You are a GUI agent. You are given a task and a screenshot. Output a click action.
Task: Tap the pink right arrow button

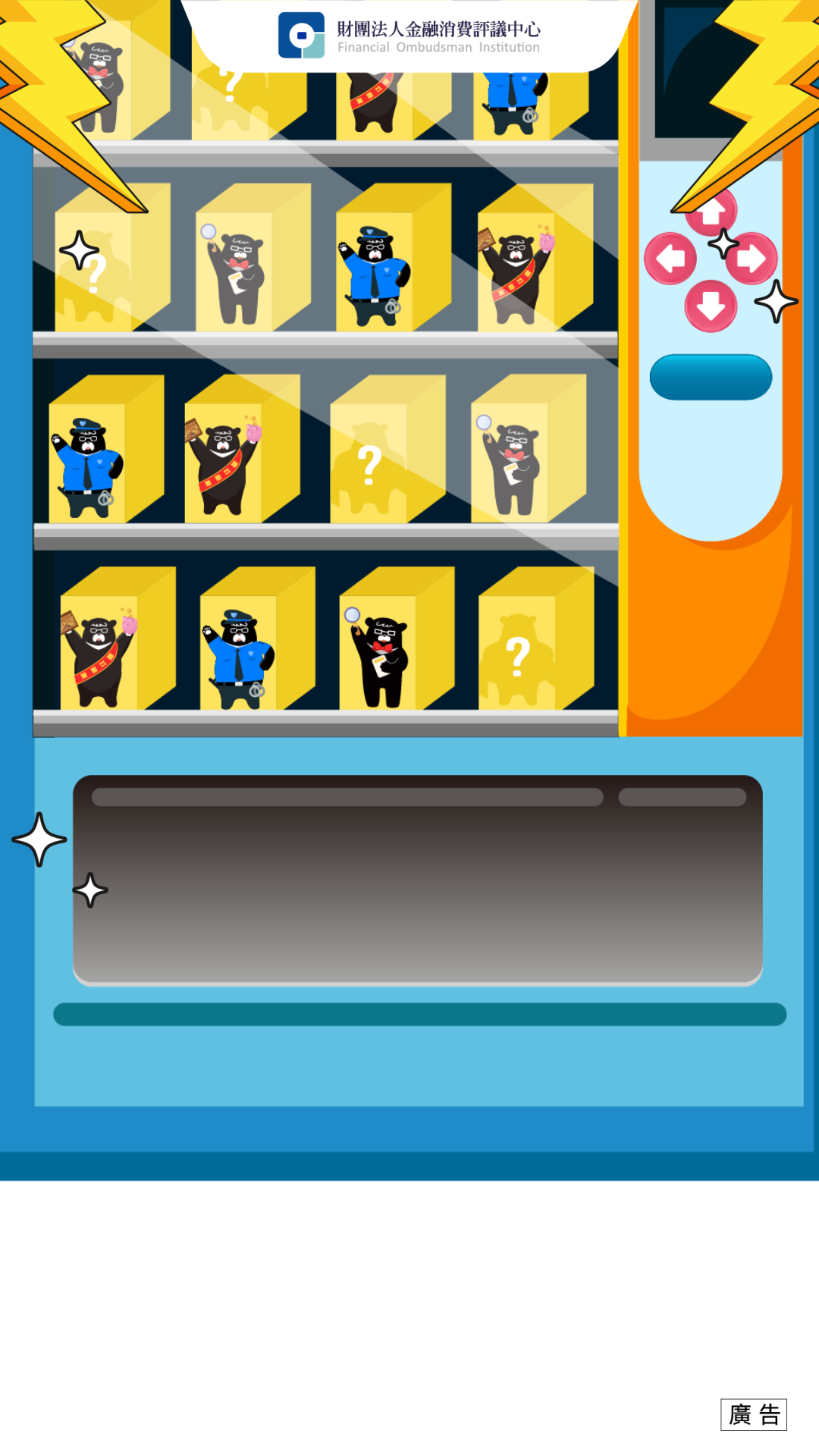752,259
